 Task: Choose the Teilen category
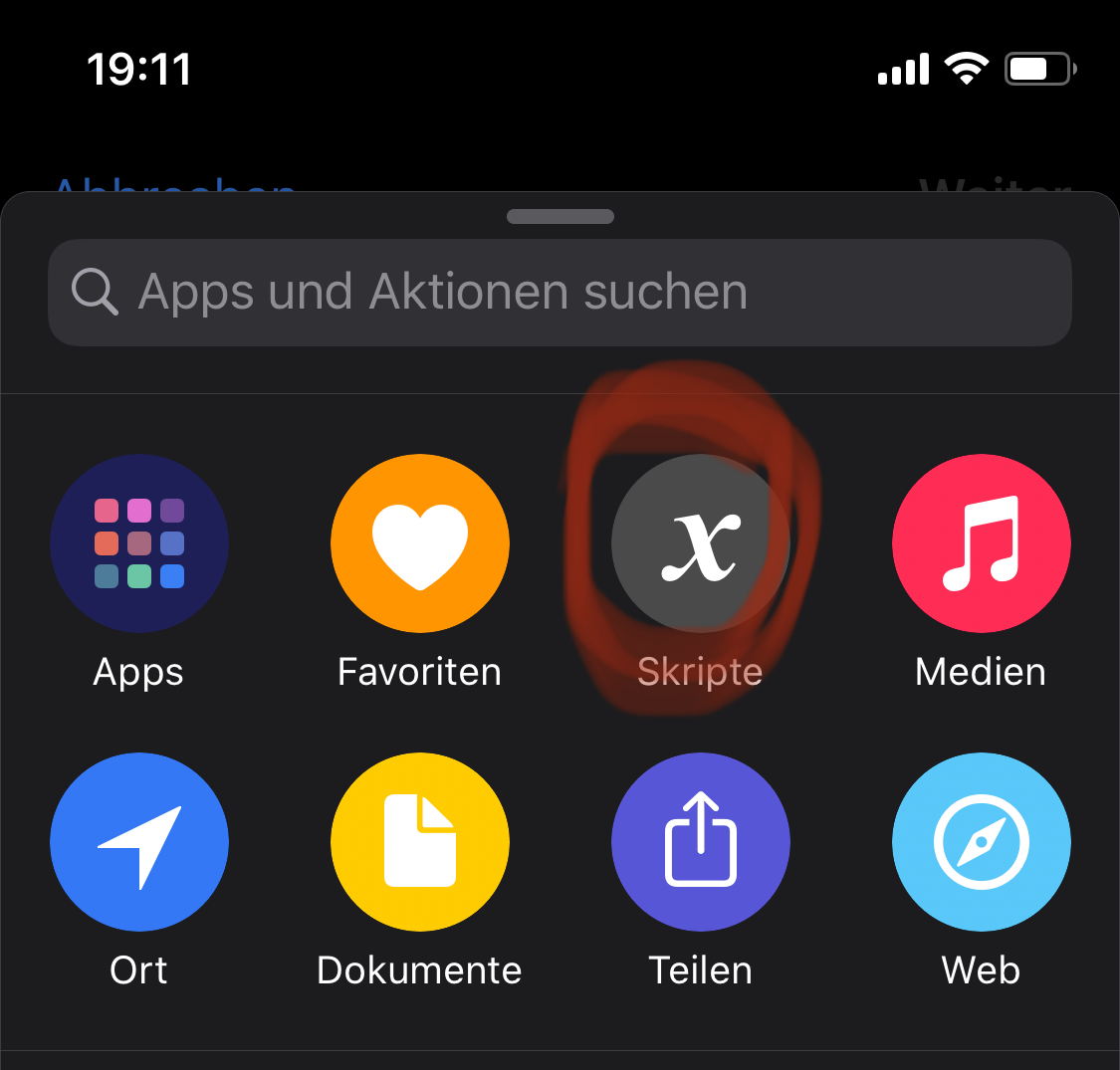pos(700,842)
